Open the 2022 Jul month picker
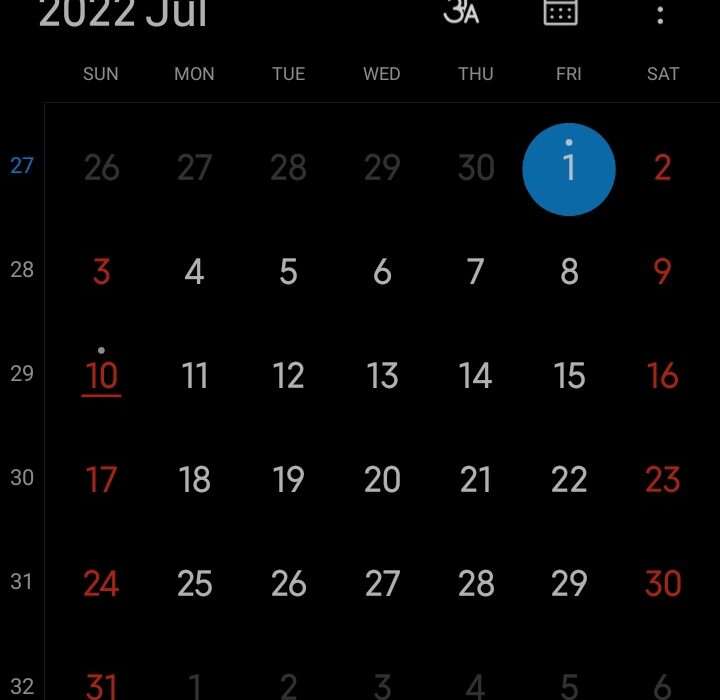Image resolution: width=720 pixels, height=700 pixels. (122, 14)
